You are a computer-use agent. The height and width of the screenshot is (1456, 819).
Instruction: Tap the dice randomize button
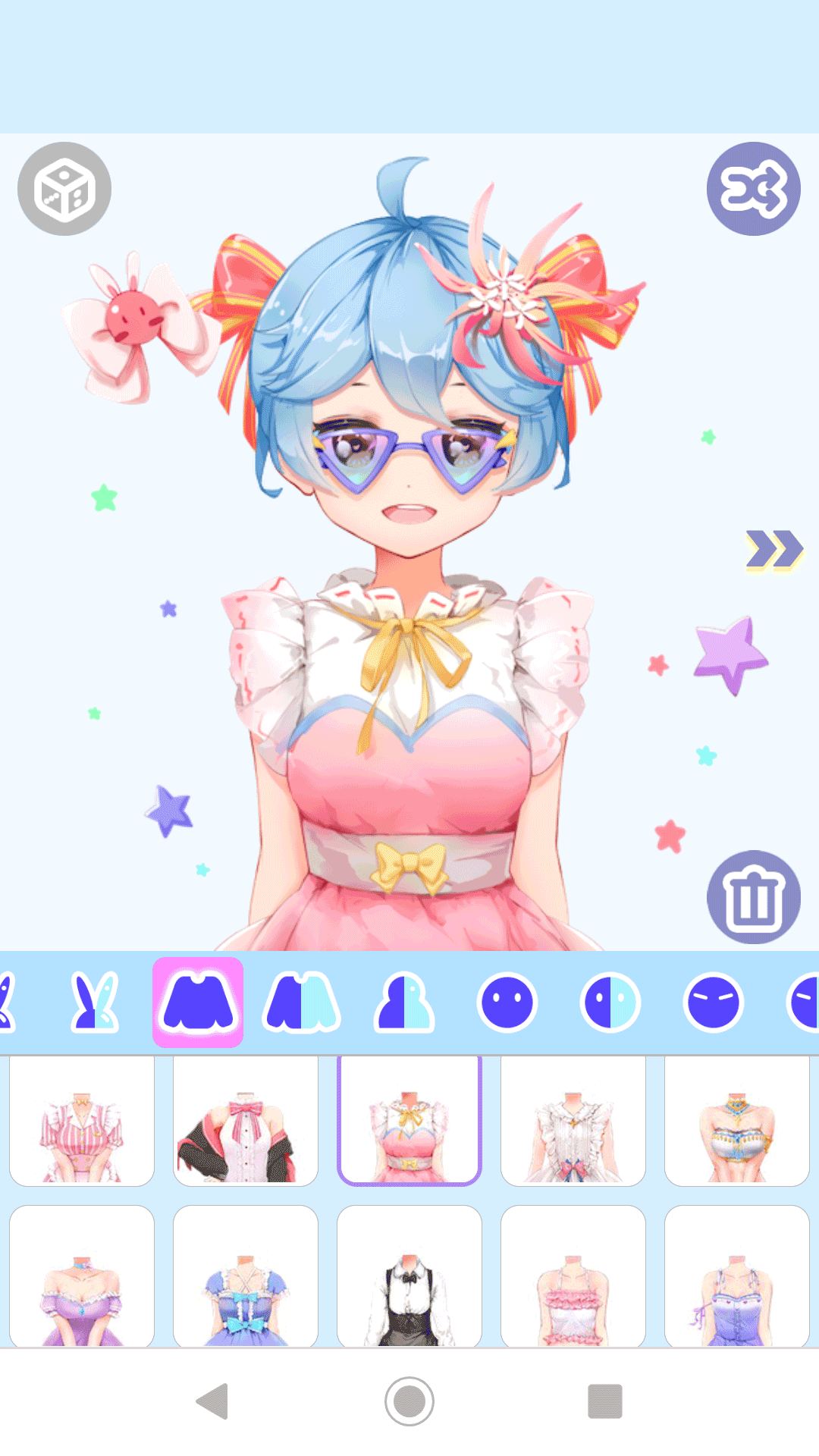point(64,189)
